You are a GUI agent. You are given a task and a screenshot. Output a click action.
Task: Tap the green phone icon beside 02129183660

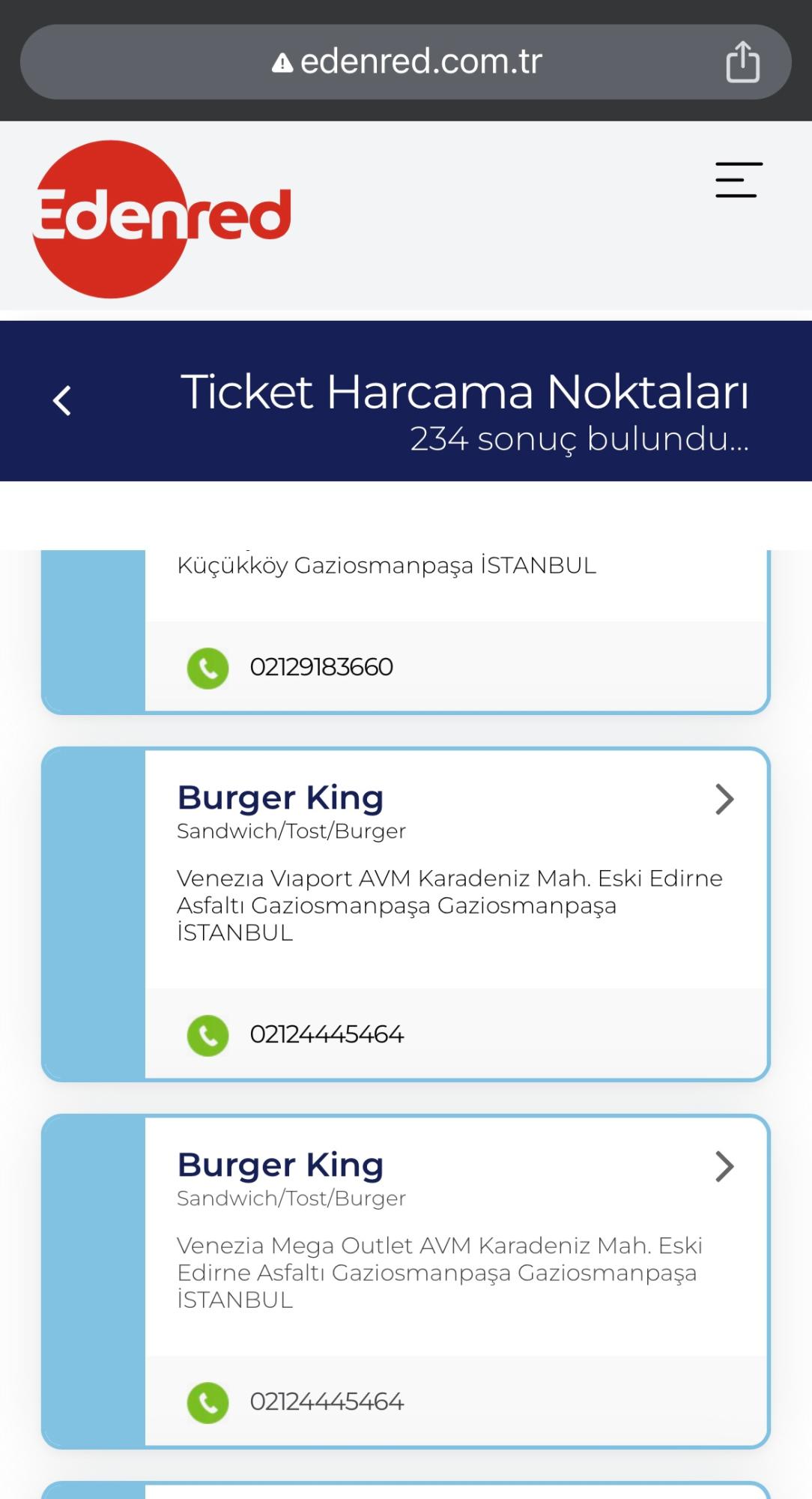(207, 667)
